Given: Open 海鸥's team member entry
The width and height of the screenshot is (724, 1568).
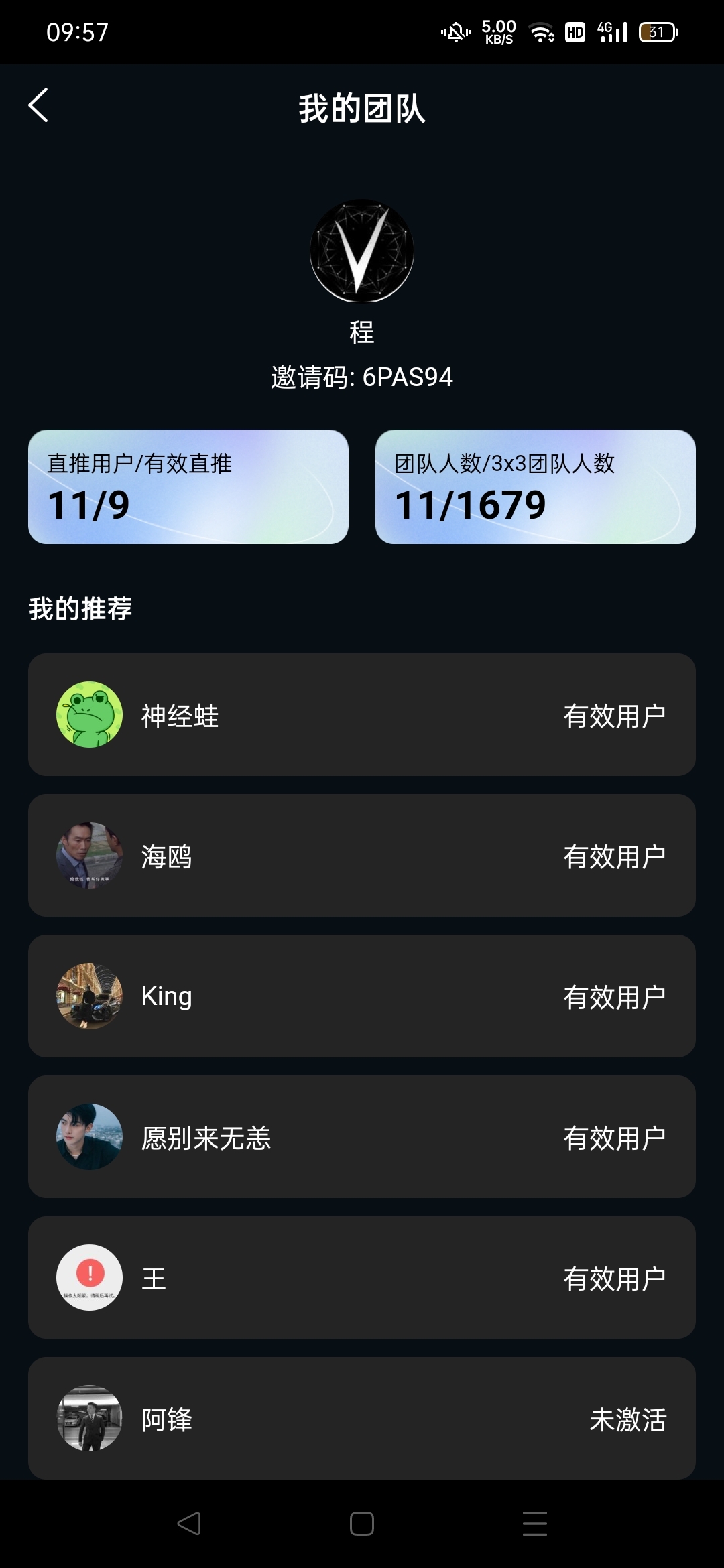Looking at the screenshot, I should [x=362, y=855].
